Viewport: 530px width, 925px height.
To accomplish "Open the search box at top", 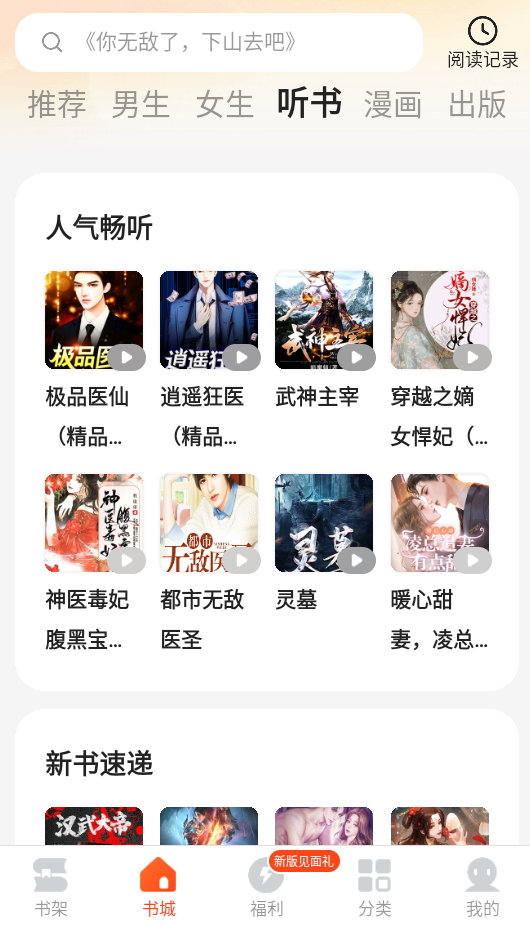I will point(218,42).
